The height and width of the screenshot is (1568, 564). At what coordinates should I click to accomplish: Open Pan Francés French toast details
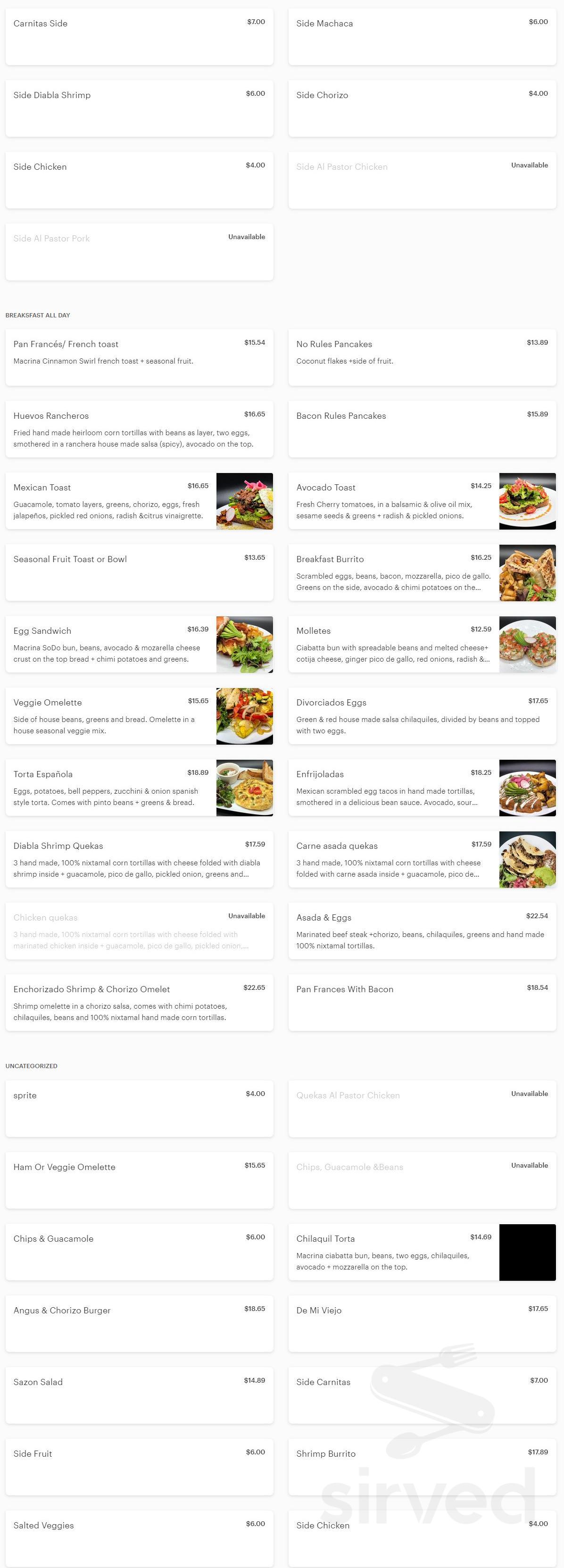(x=139, y=357)
